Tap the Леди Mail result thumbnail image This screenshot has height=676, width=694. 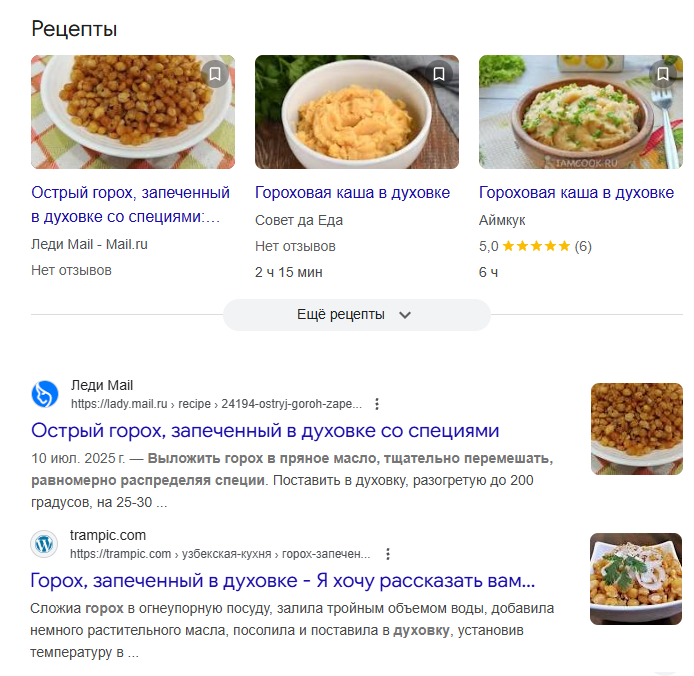pyautogui.click(x=636, y=428)
